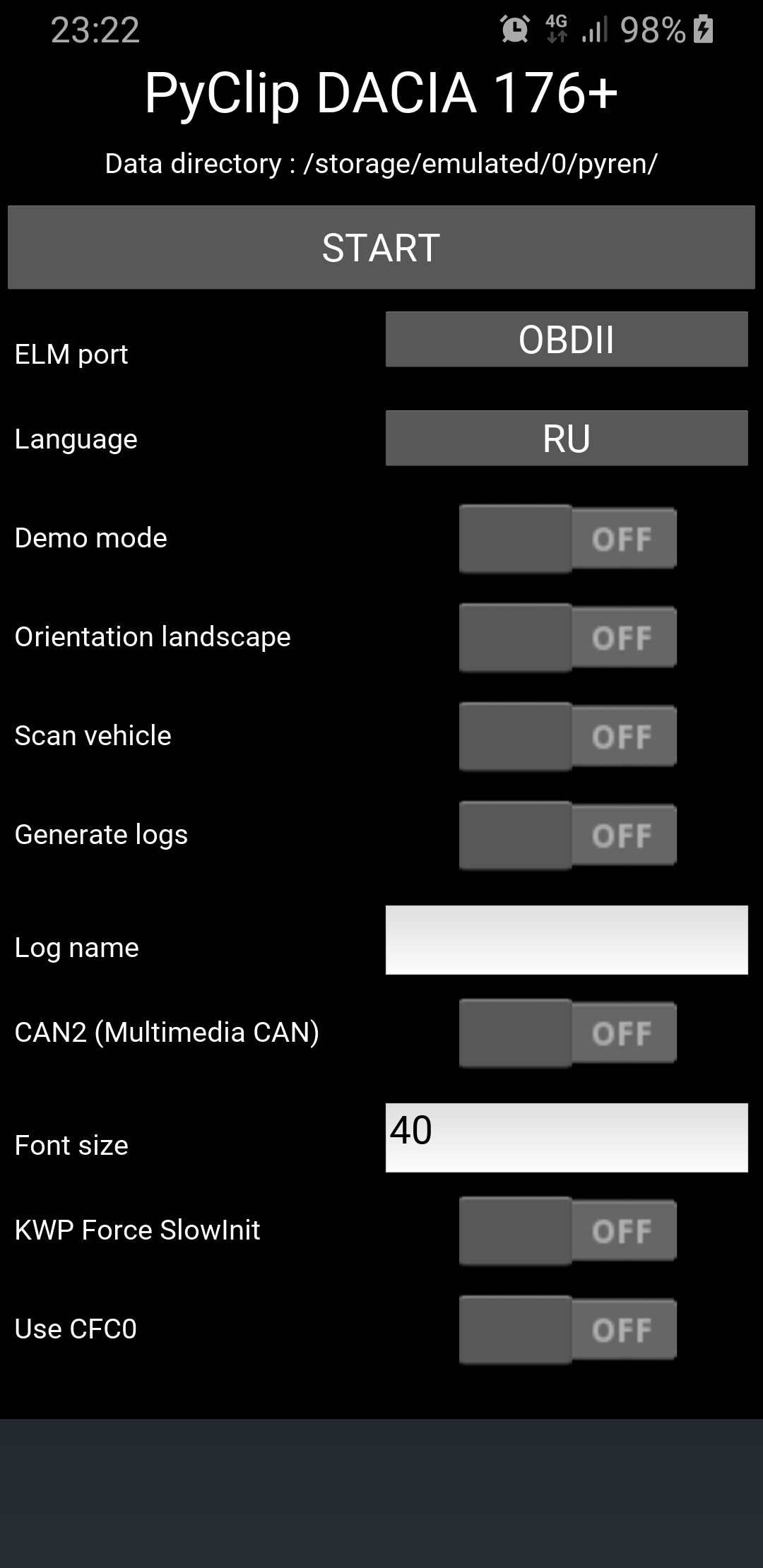Tap the START button
Image resolution: width=763 pixels, height=1568 pixels.
[x=381, y=247]
